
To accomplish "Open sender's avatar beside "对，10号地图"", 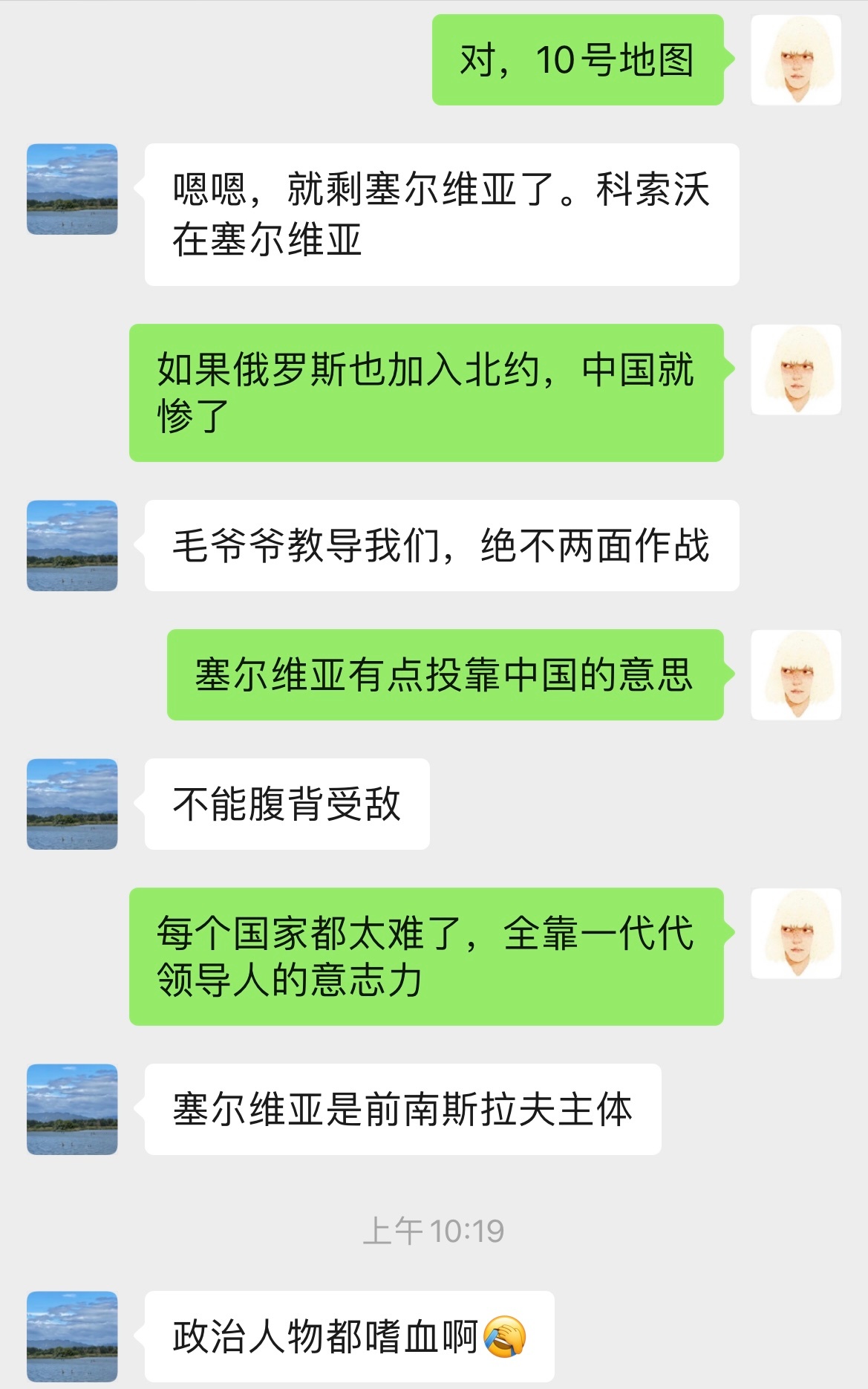I will (795, 59).
